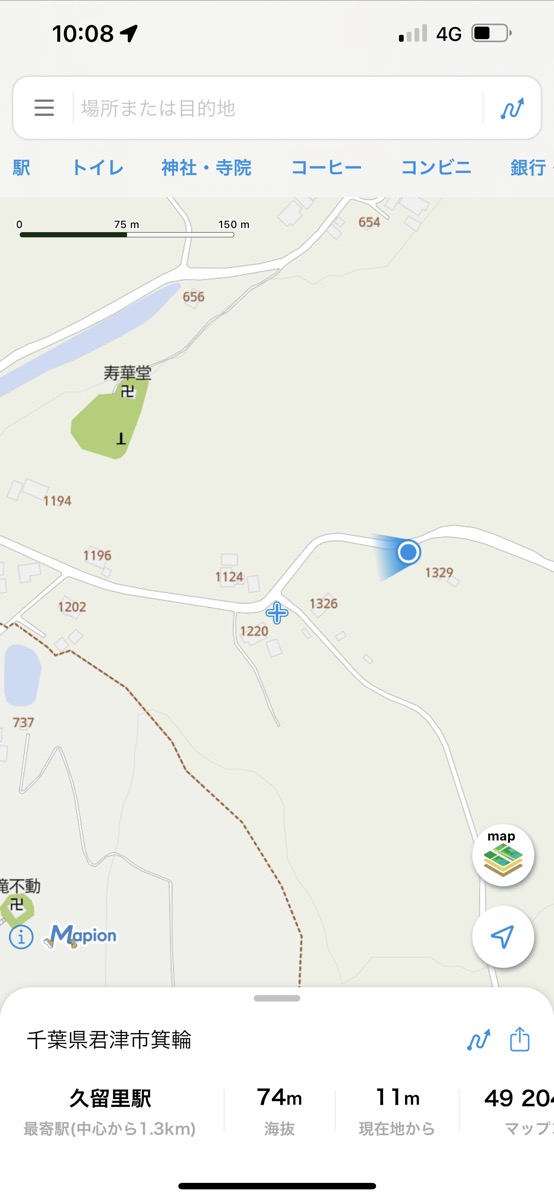Select the 神社・寺院 category chip
The image size is (554, 1200).
[x=207, y=168]
